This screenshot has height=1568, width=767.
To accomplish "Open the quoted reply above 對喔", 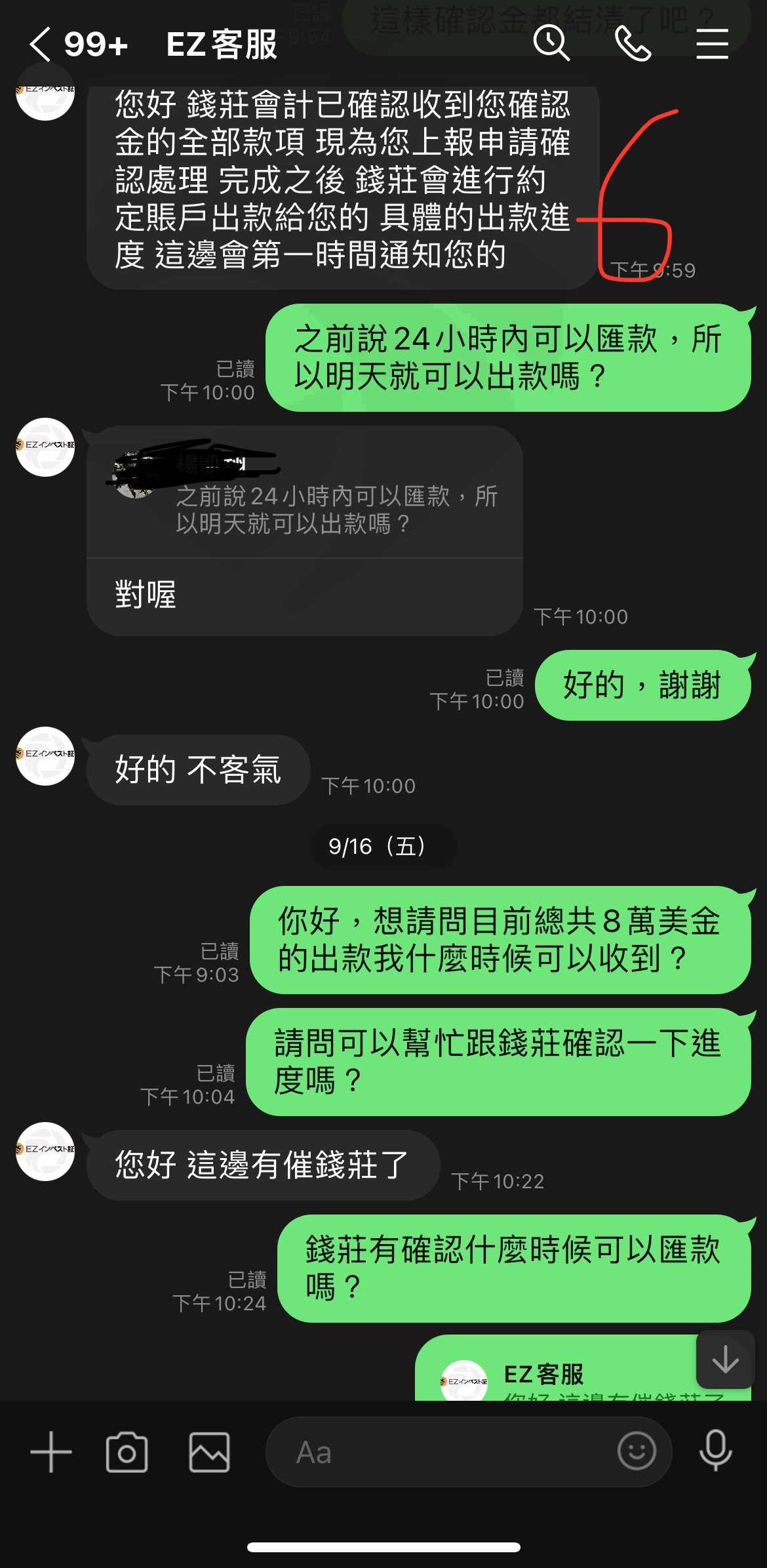I will pyautogui.click(x=304, y=492).
